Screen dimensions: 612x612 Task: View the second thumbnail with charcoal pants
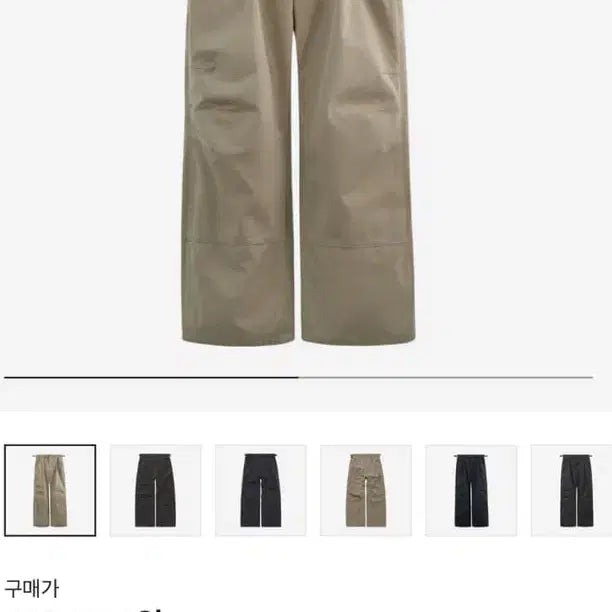(x=155, y=491)
